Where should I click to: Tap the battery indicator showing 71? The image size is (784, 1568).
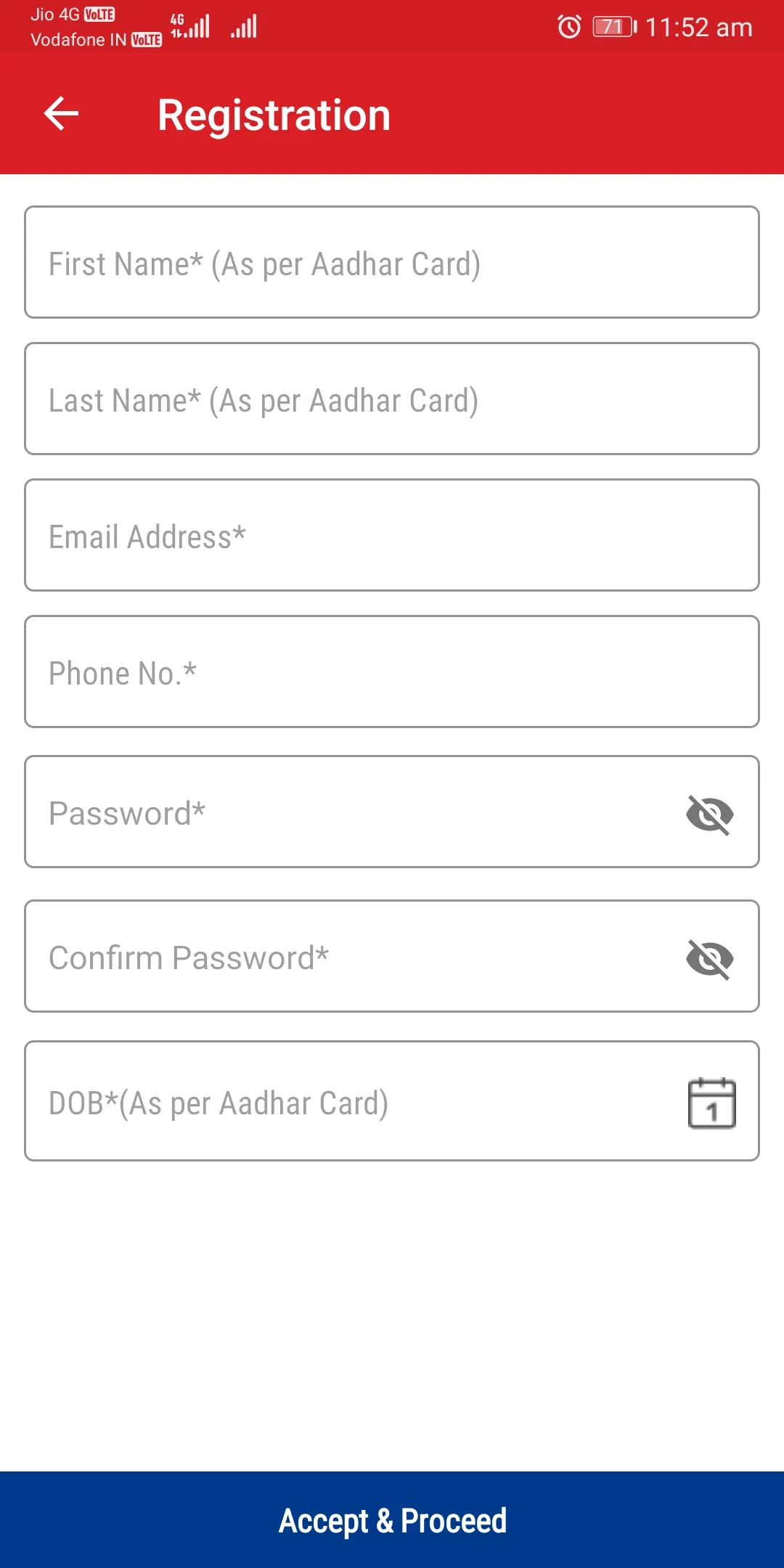tap(612, 26)
